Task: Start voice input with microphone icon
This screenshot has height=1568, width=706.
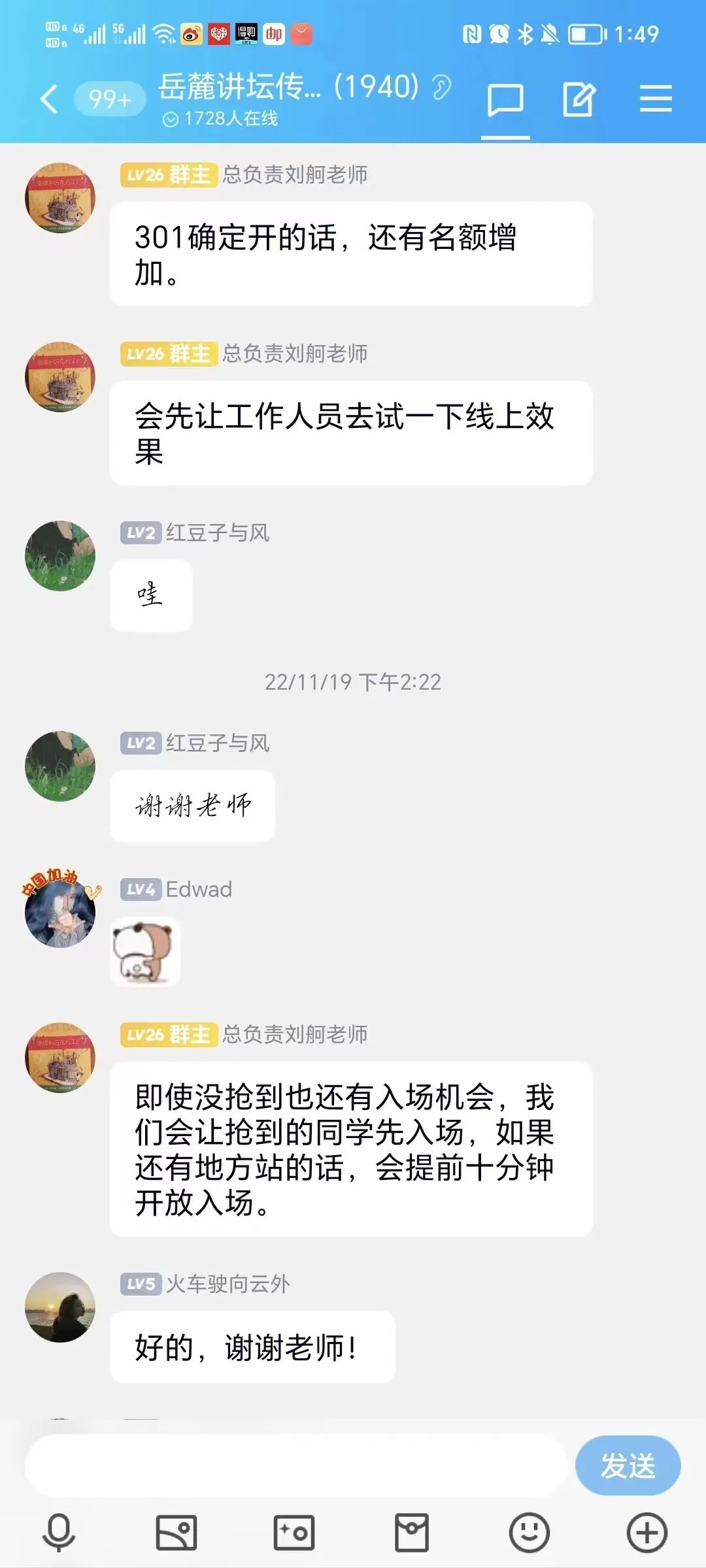Action: (x=59, y=1532)
